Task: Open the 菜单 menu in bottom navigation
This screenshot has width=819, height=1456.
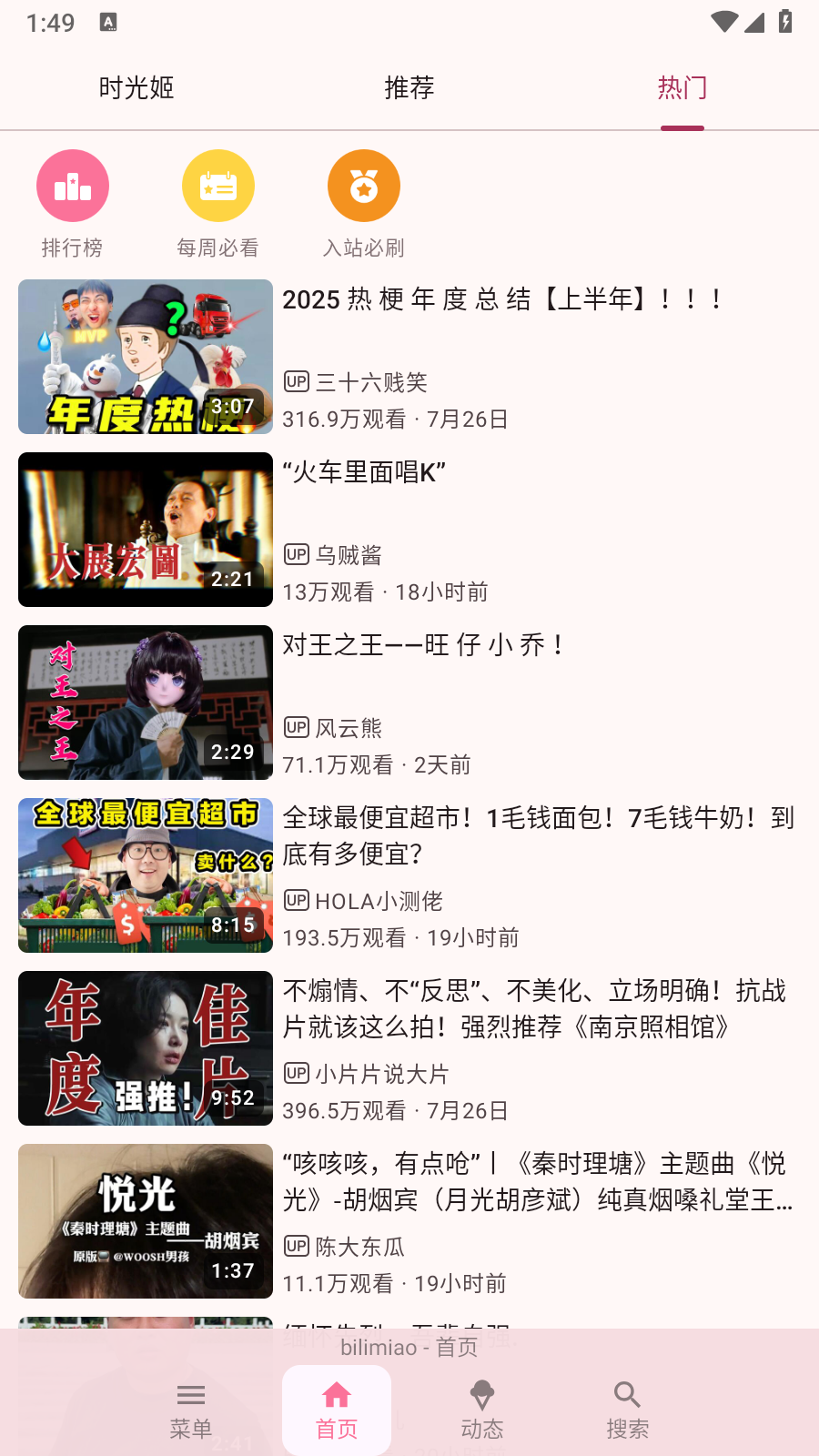Action: click(x=191, y=1409)
